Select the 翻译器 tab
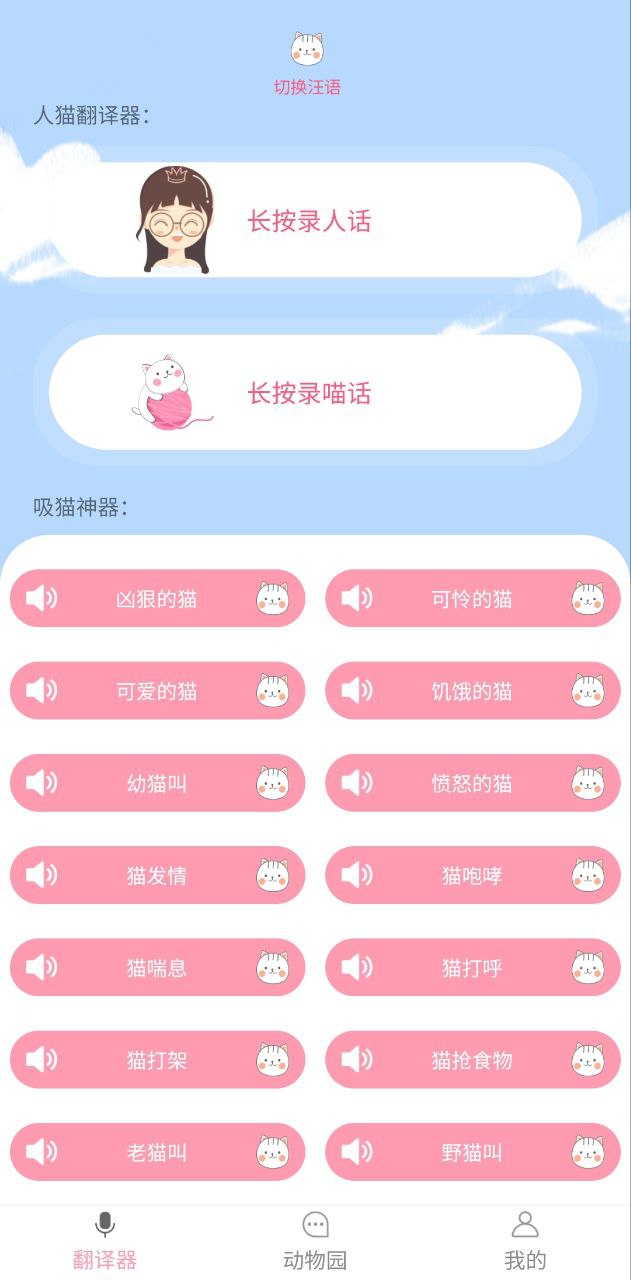This screenshot has width=631, height=1280. [x=105, y=1241]
